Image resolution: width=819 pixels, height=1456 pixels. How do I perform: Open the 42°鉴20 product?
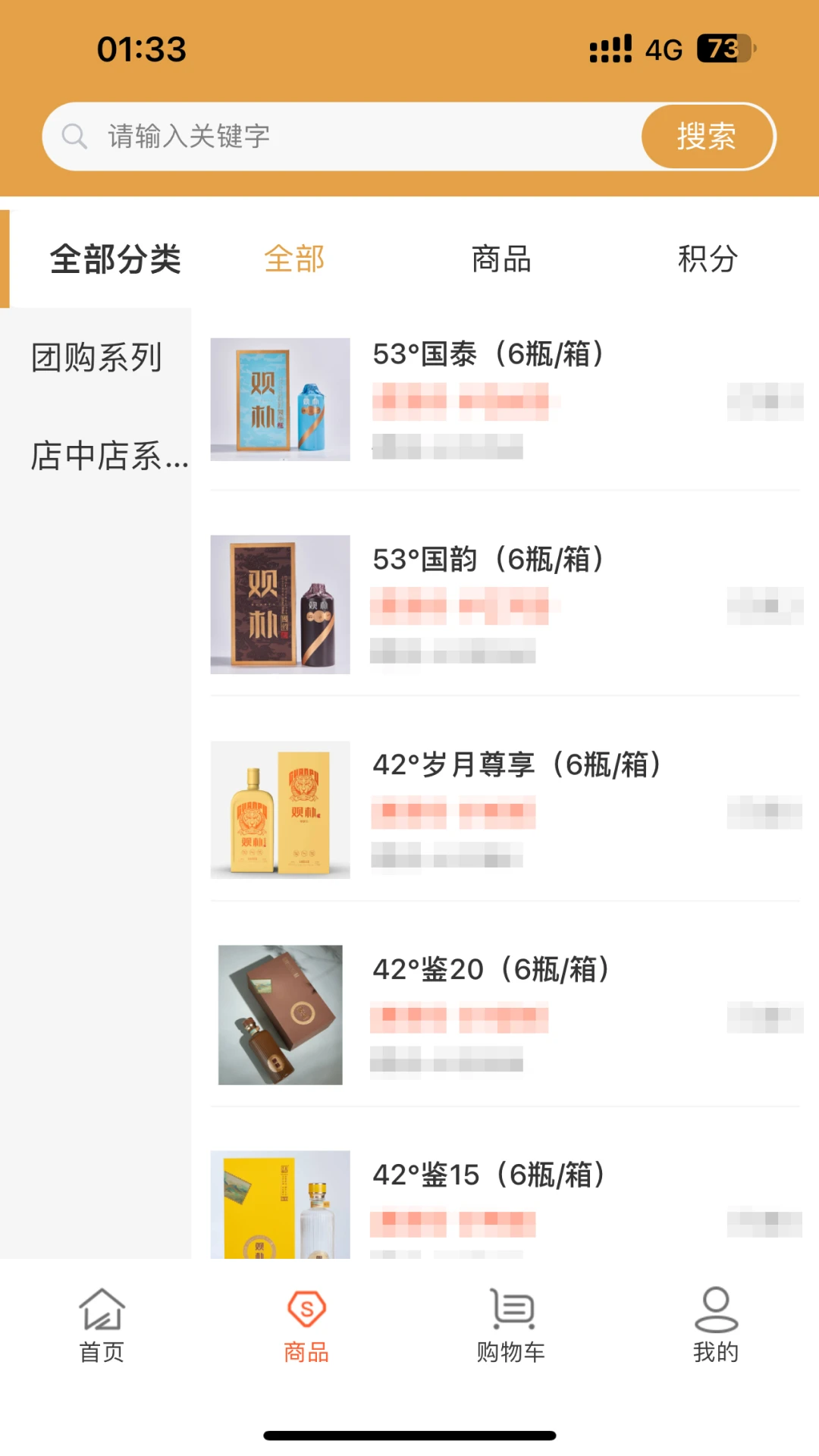491,969
